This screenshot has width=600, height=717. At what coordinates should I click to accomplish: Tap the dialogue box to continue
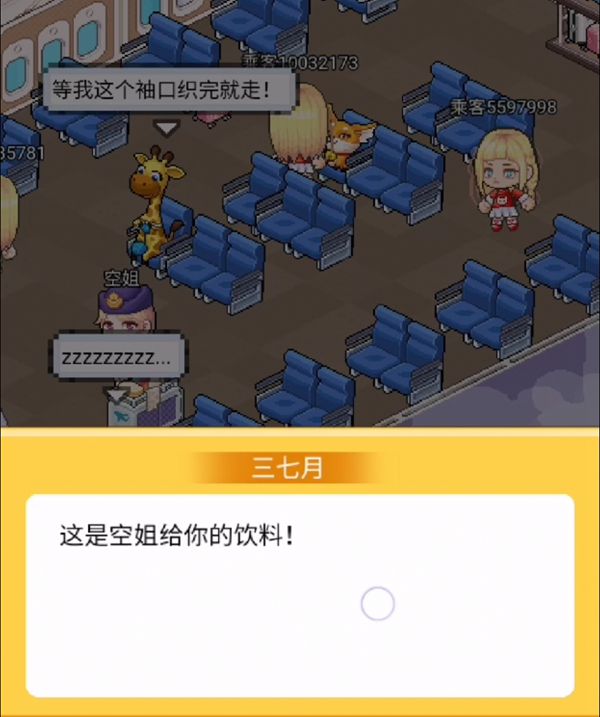coord(300,594)
